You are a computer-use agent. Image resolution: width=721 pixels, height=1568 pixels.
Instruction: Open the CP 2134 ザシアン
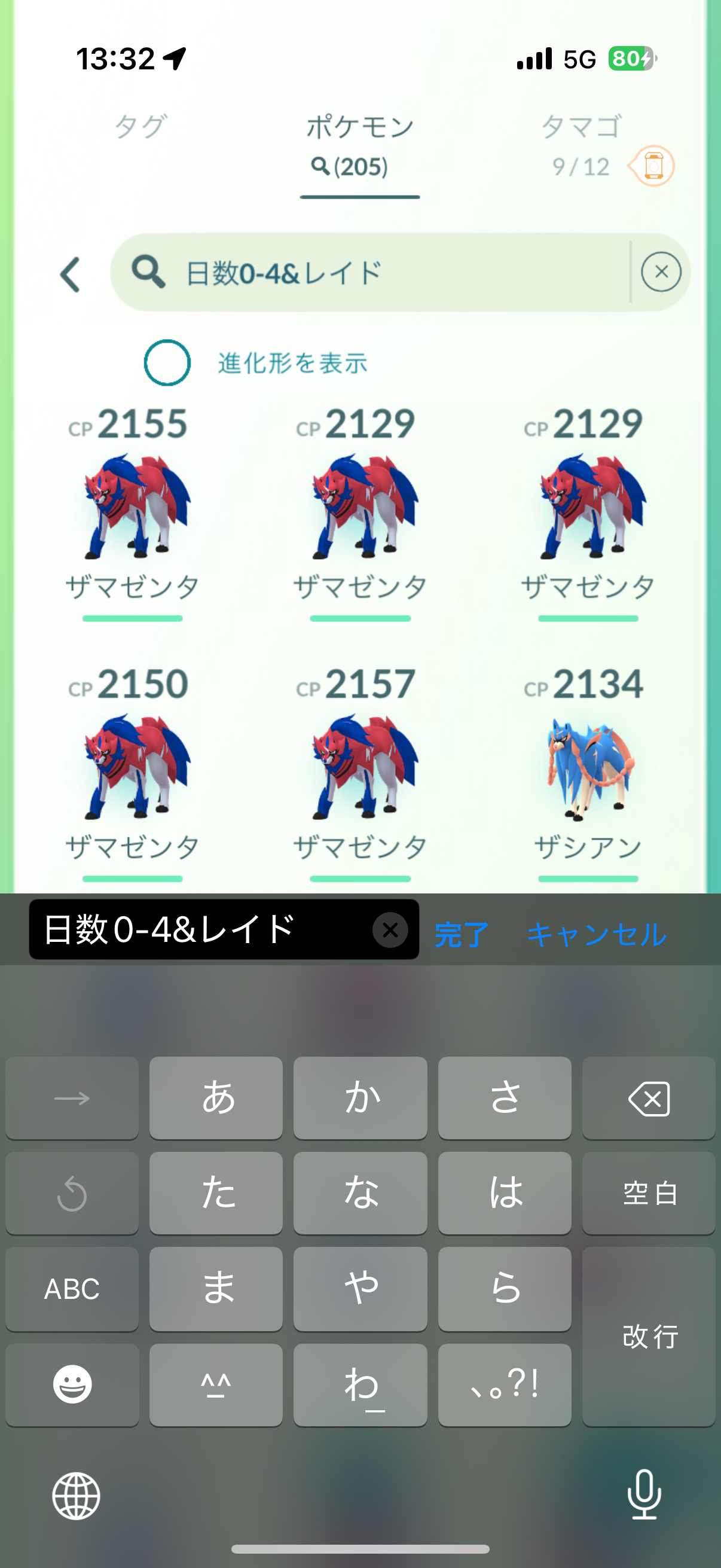[588, 767]
